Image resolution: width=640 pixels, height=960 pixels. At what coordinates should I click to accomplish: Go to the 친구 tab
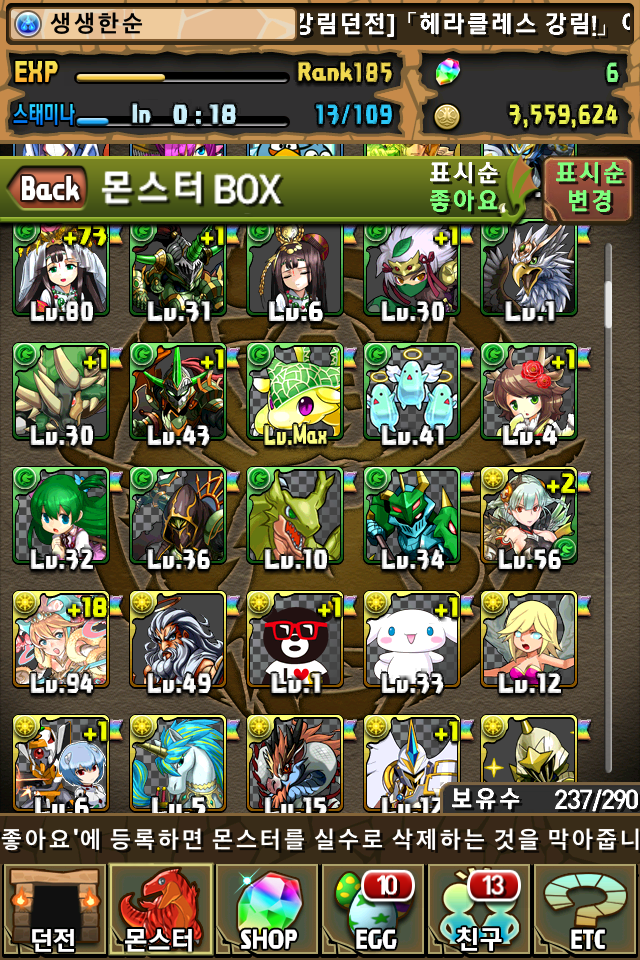click(x=480, y=908)
